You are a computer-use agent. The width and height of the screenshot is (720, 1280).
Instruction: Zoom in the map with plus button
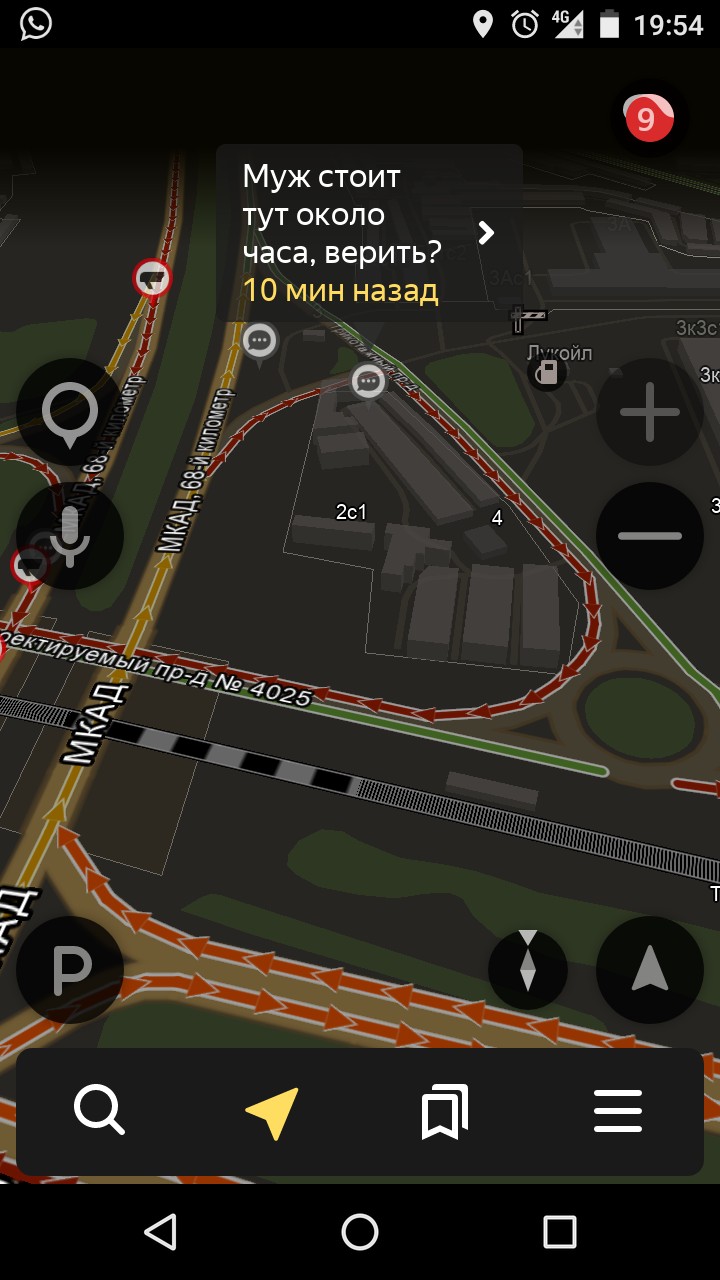click(x=649, y=411)
